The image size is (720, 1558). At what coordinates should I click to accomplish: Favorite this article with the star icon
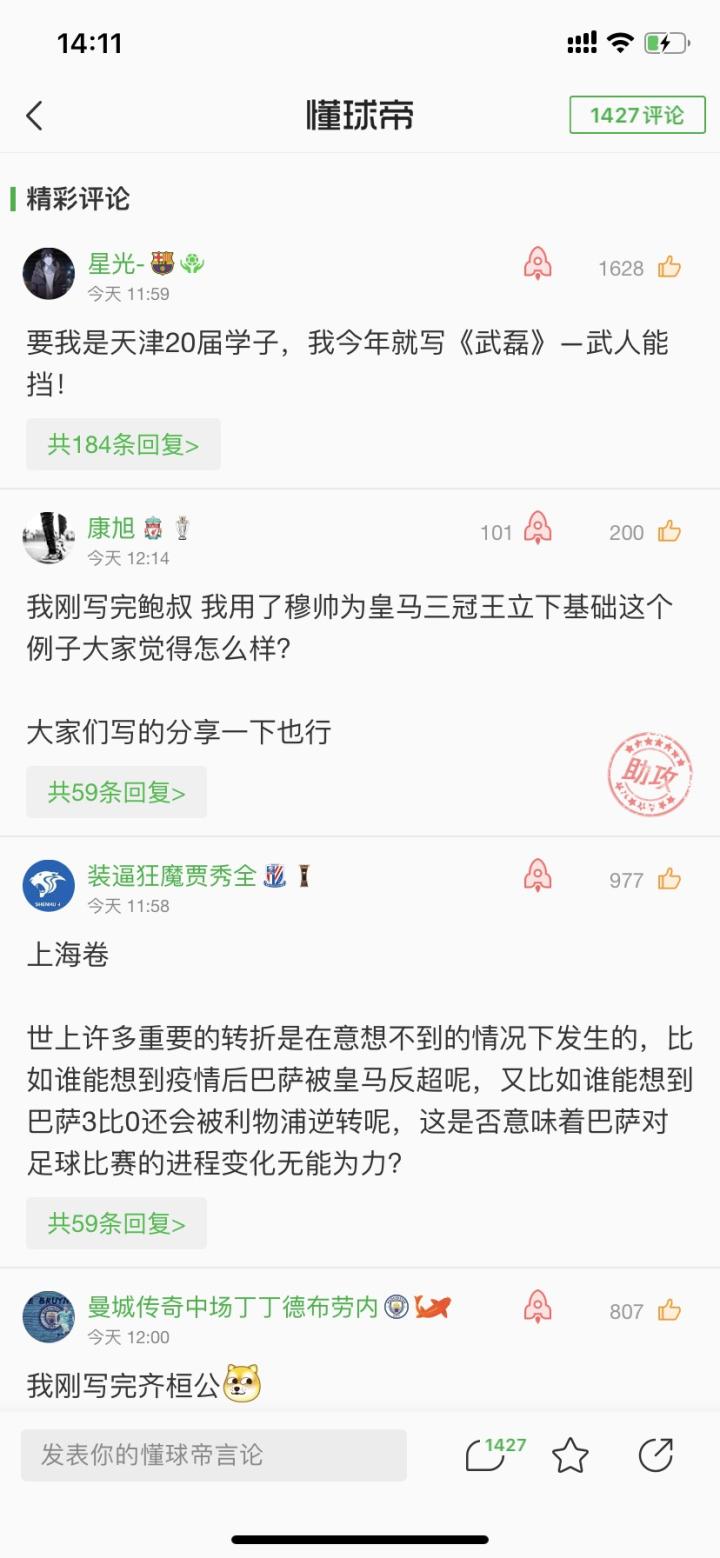click(570, 1456)
